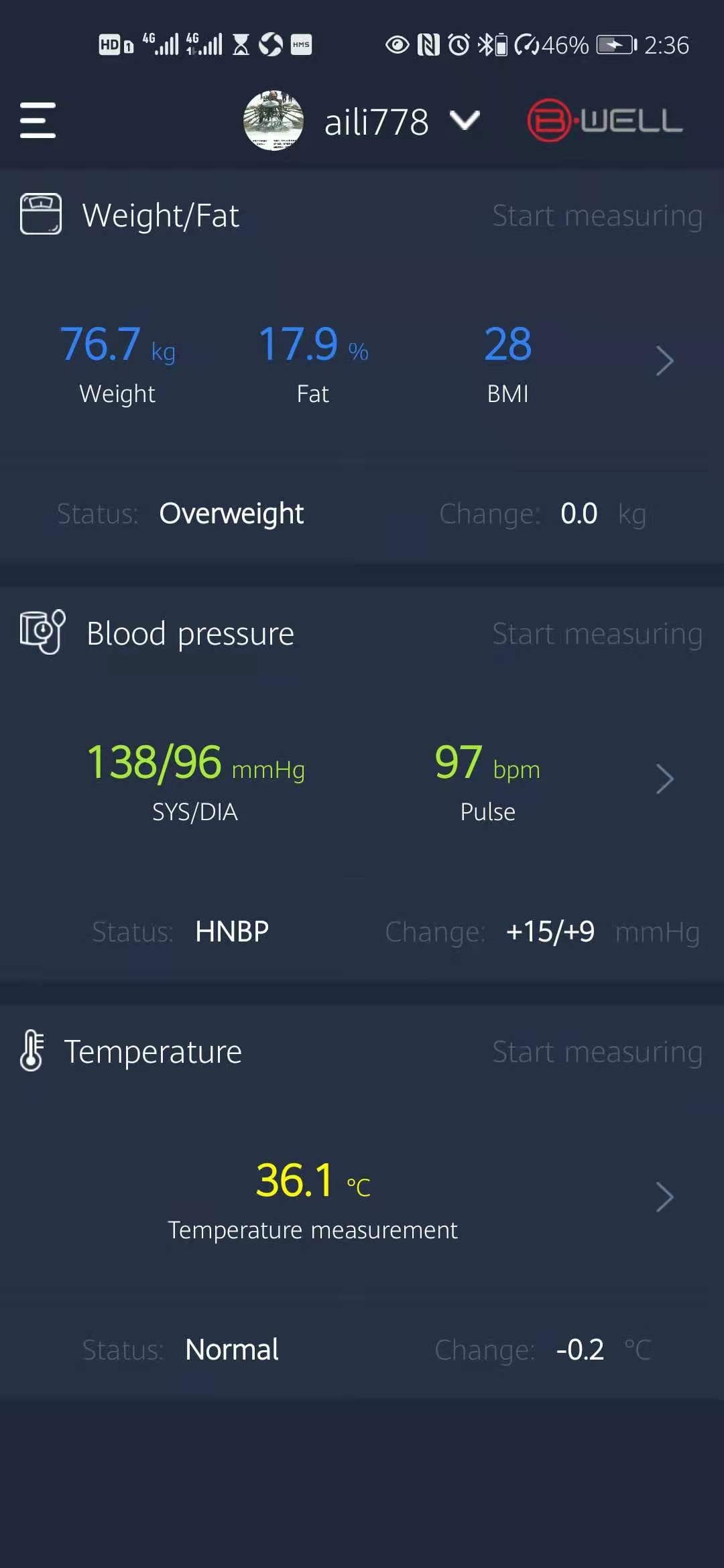Viewport: 724px width, 1568px height.
Task: Tap the Overweight status label
Action: [x=231, y=513]
